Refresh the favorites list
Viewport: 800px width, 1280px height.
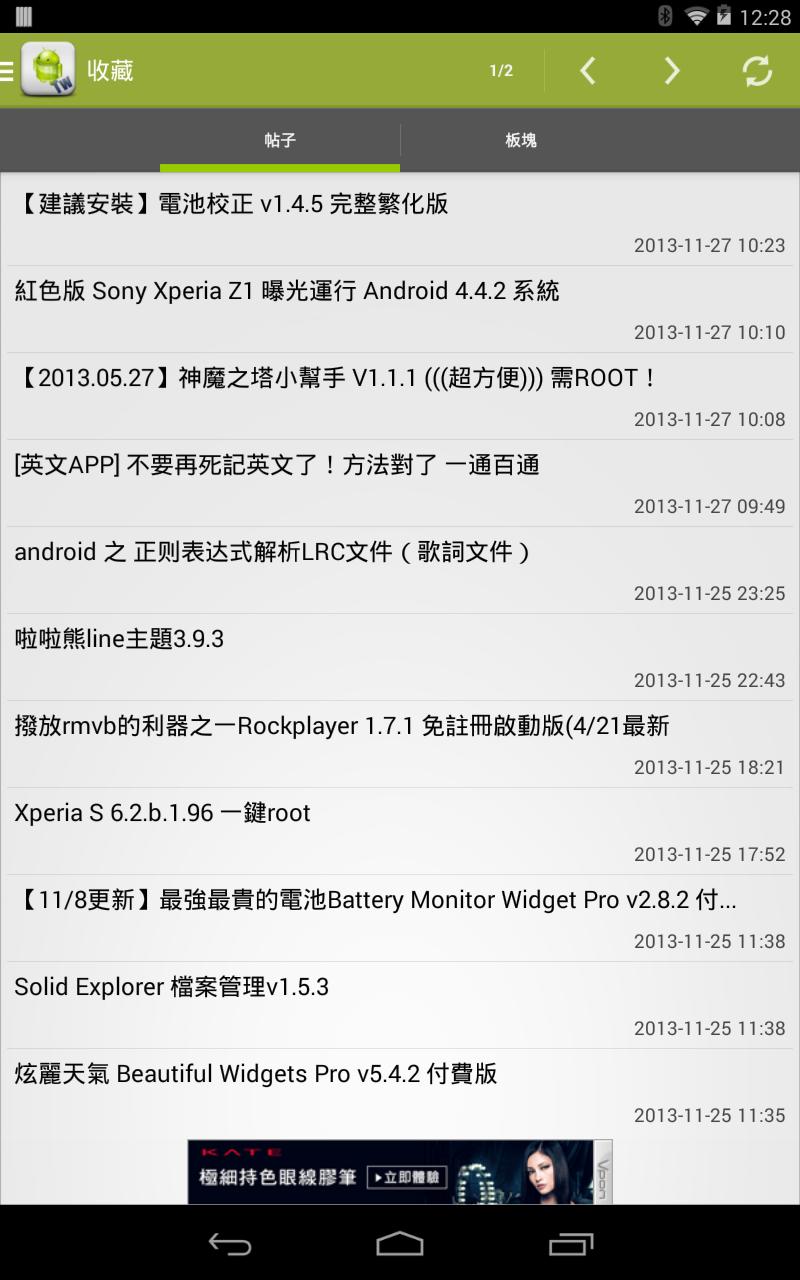point(756,70)
